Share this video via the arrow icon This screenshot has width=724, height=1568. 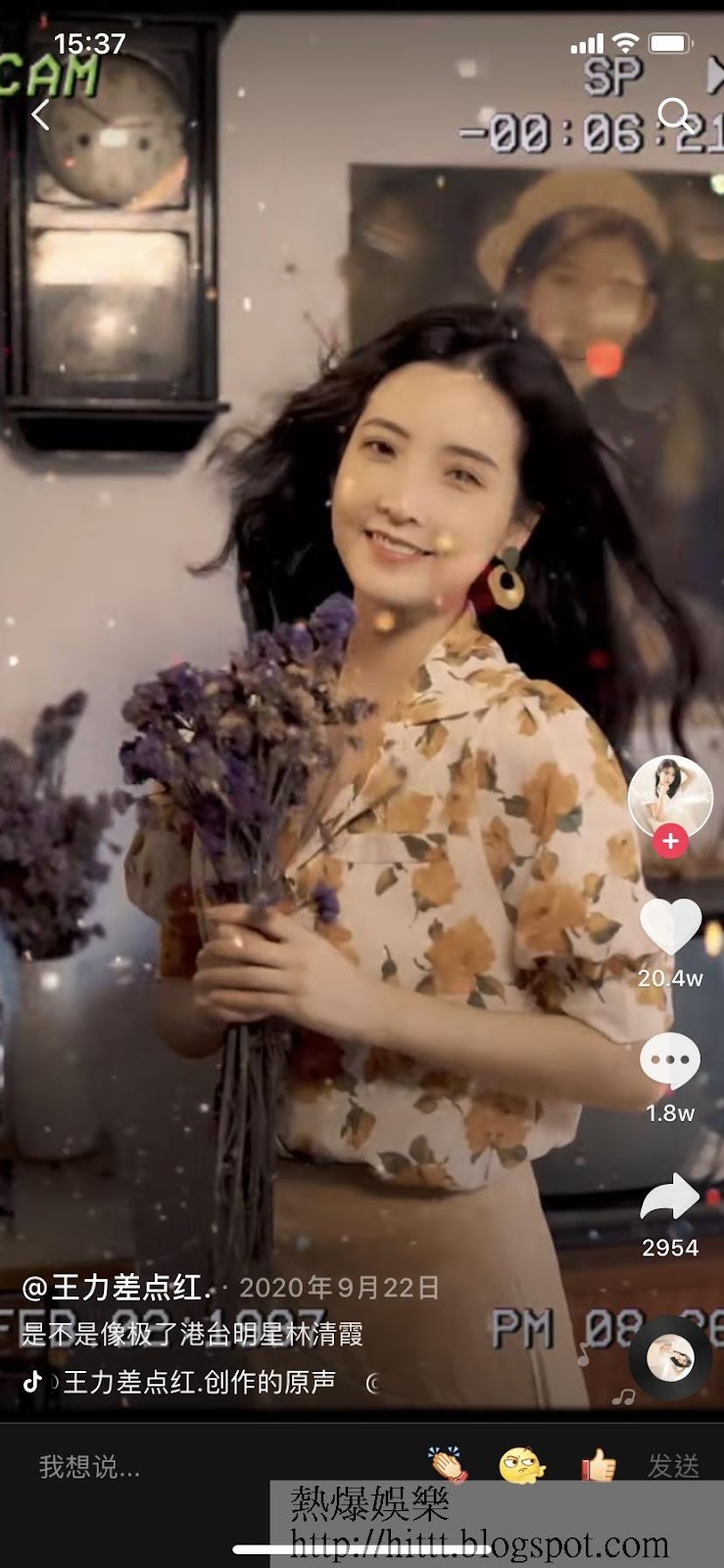coord(670,1198)
